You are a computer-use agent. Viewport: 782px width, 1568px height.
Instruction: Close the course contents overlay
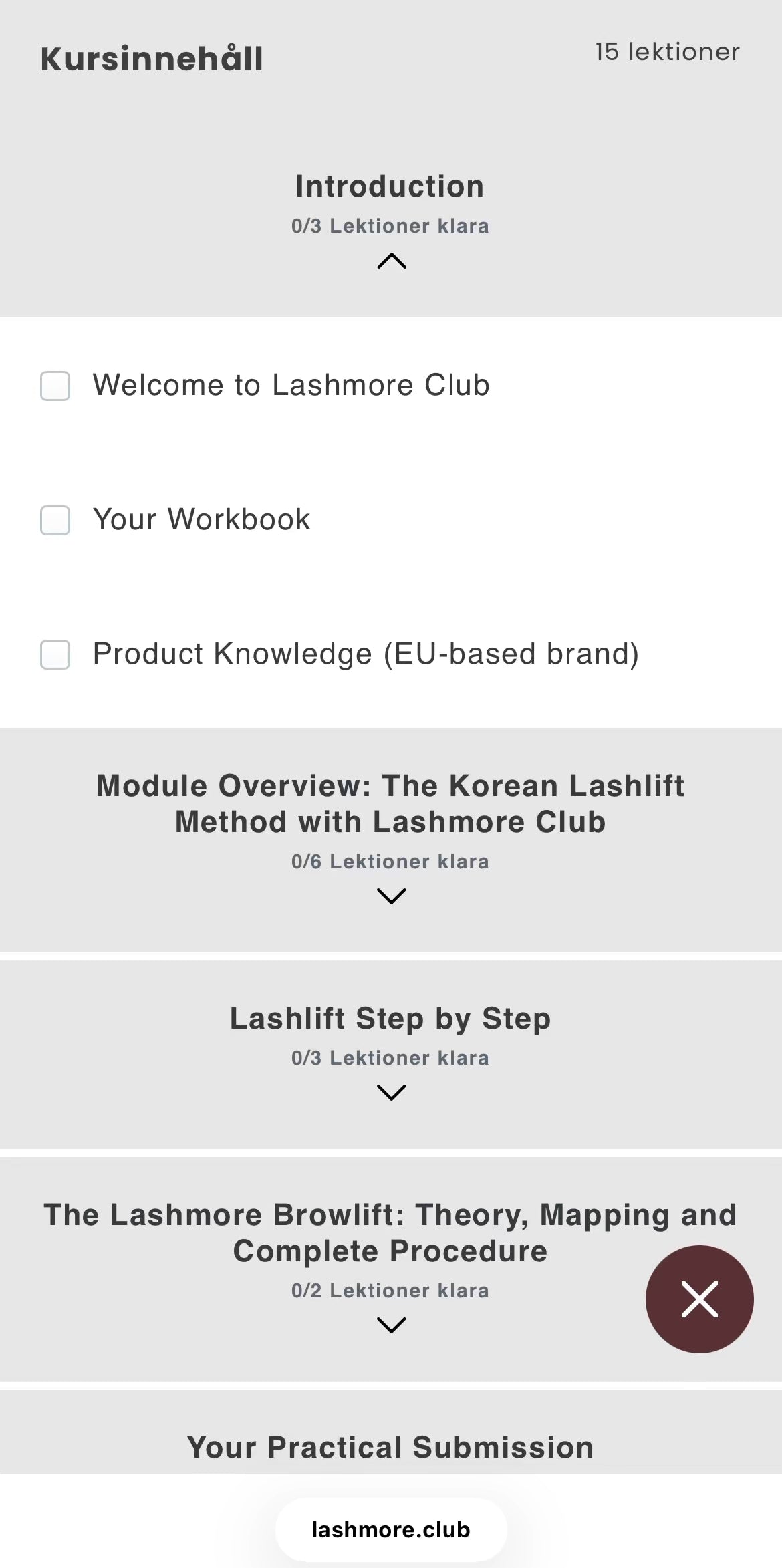point(699,1299)
